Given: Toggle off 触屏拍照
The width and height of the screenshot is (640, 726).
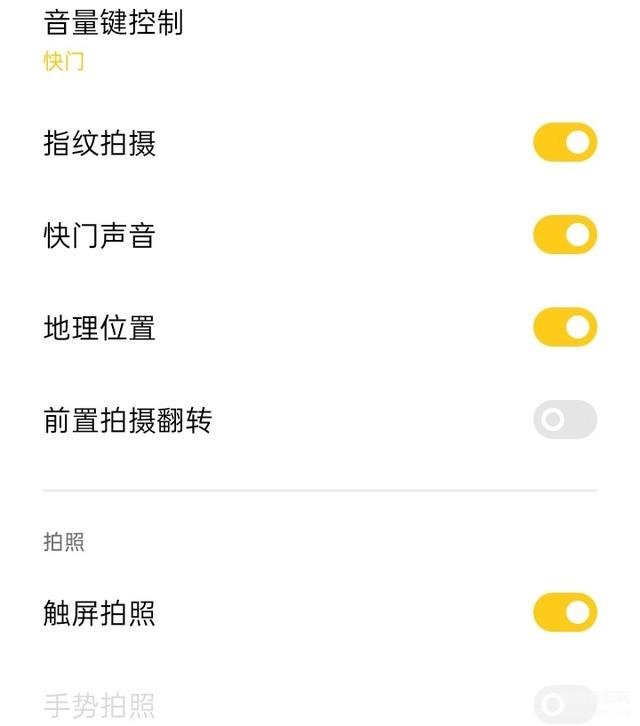Looking at the screenshot, I should point(564,612).
